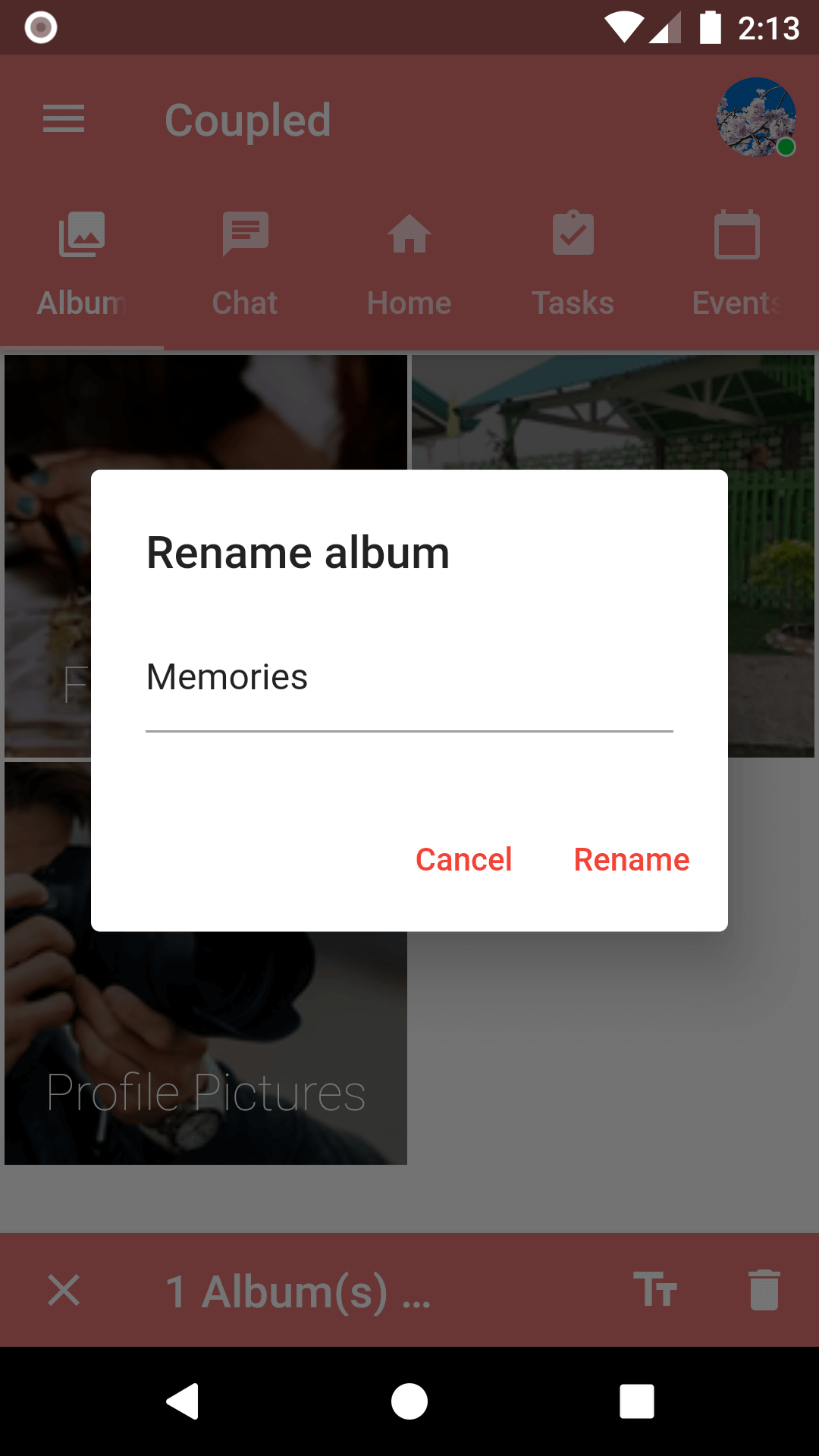Tap the system back button
The height and width of the screenshot is (1456, 819).
[183, 1401]
